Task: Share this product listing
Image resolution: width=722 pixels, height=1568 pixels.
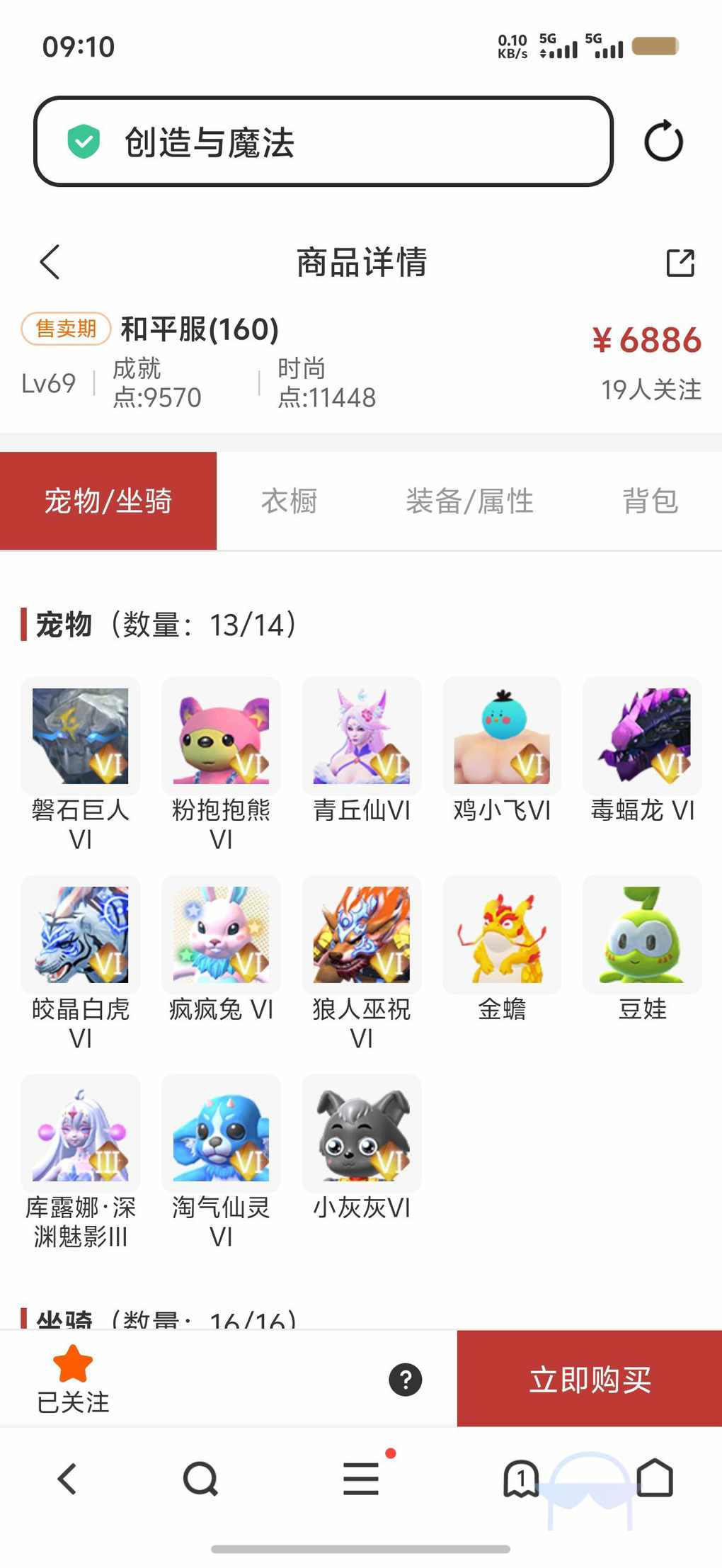Action: point(680,262)
